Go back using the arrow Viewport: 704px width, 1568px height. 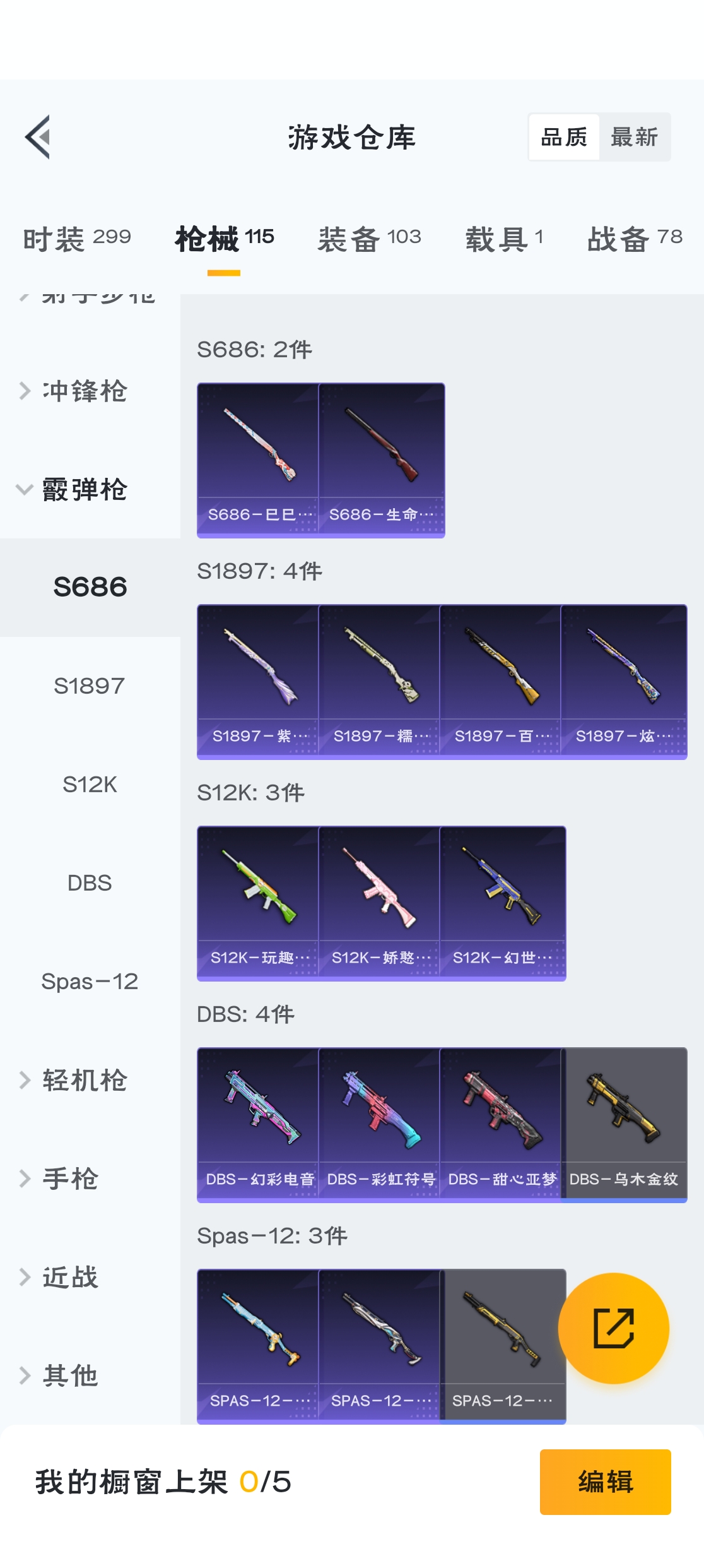click(38, 137)
